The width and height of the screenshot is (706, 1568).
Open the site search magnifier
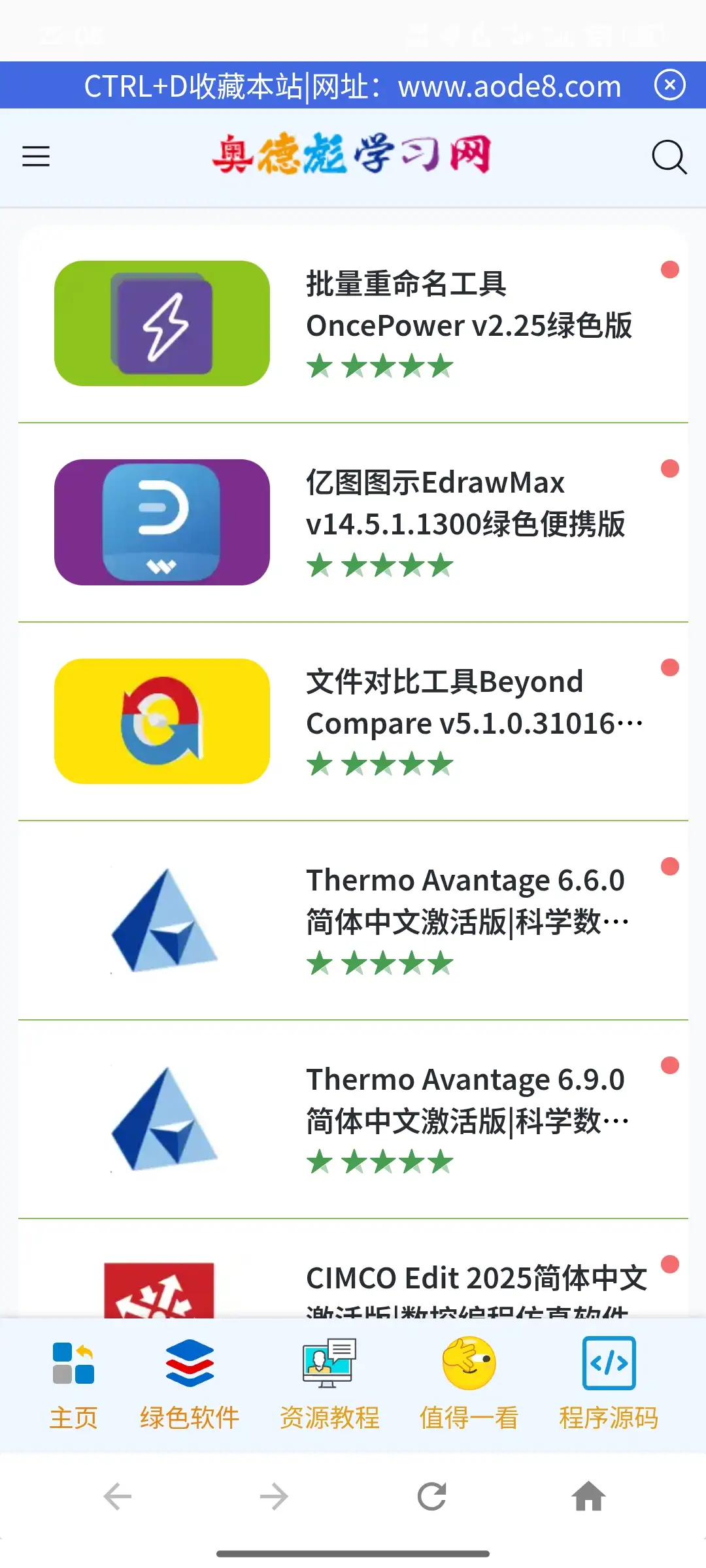[669, 157]
